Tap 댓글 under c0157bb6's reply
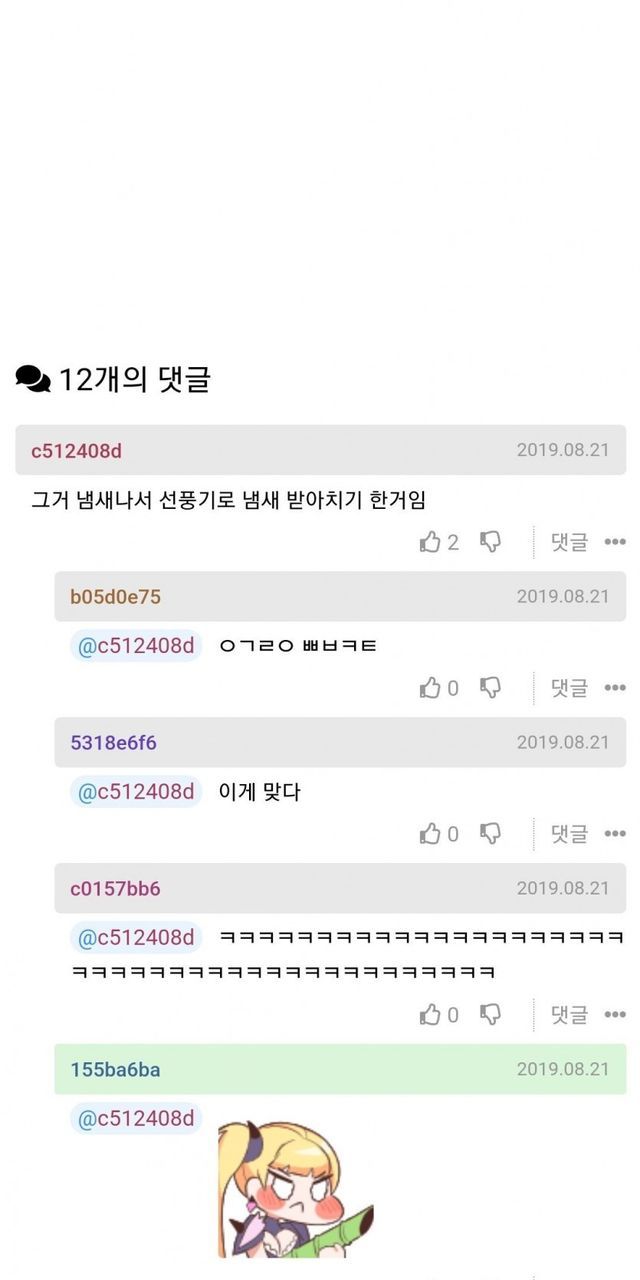 point(569,1015)
